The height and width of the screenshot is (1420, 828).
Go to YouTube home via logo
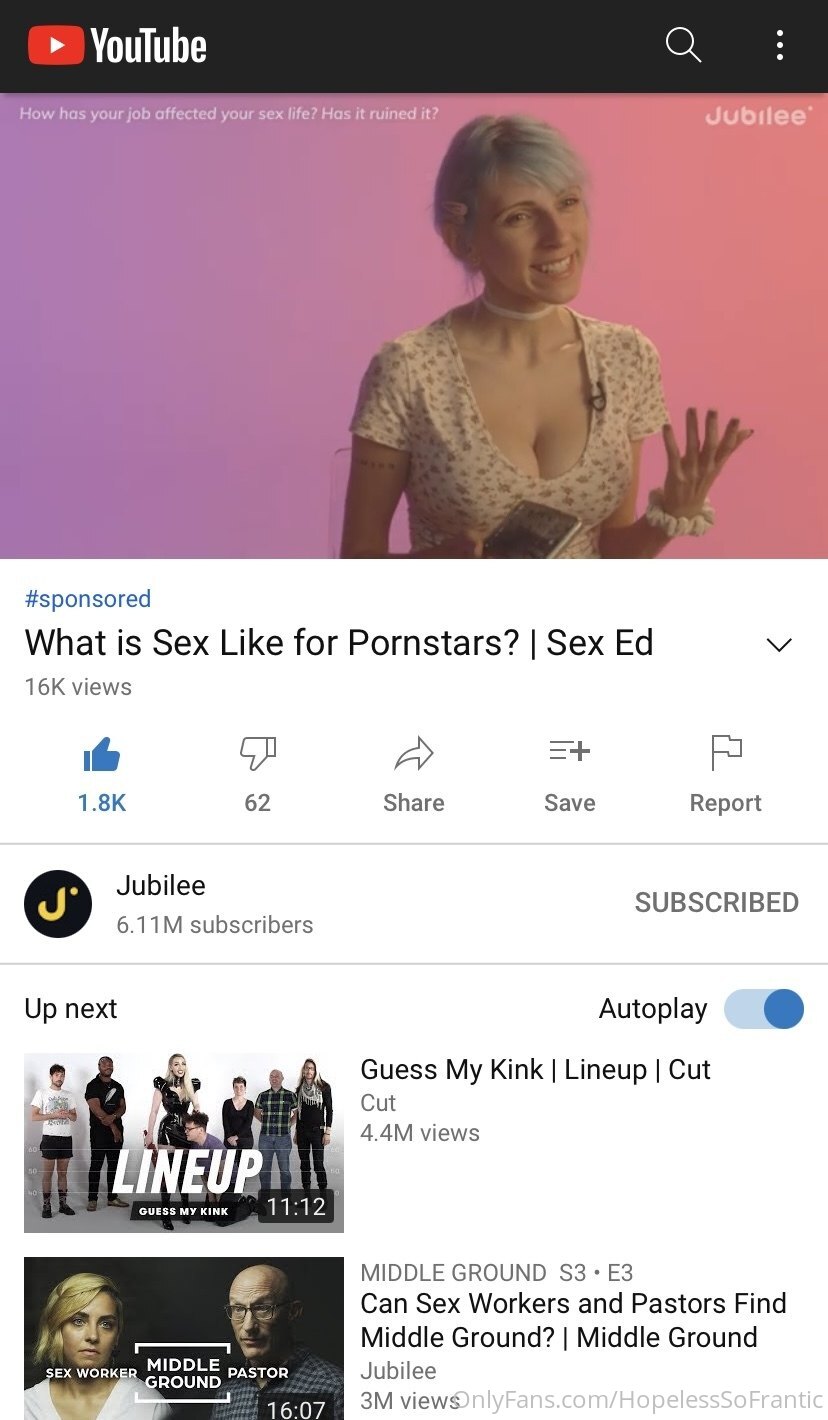pos(117,46)
